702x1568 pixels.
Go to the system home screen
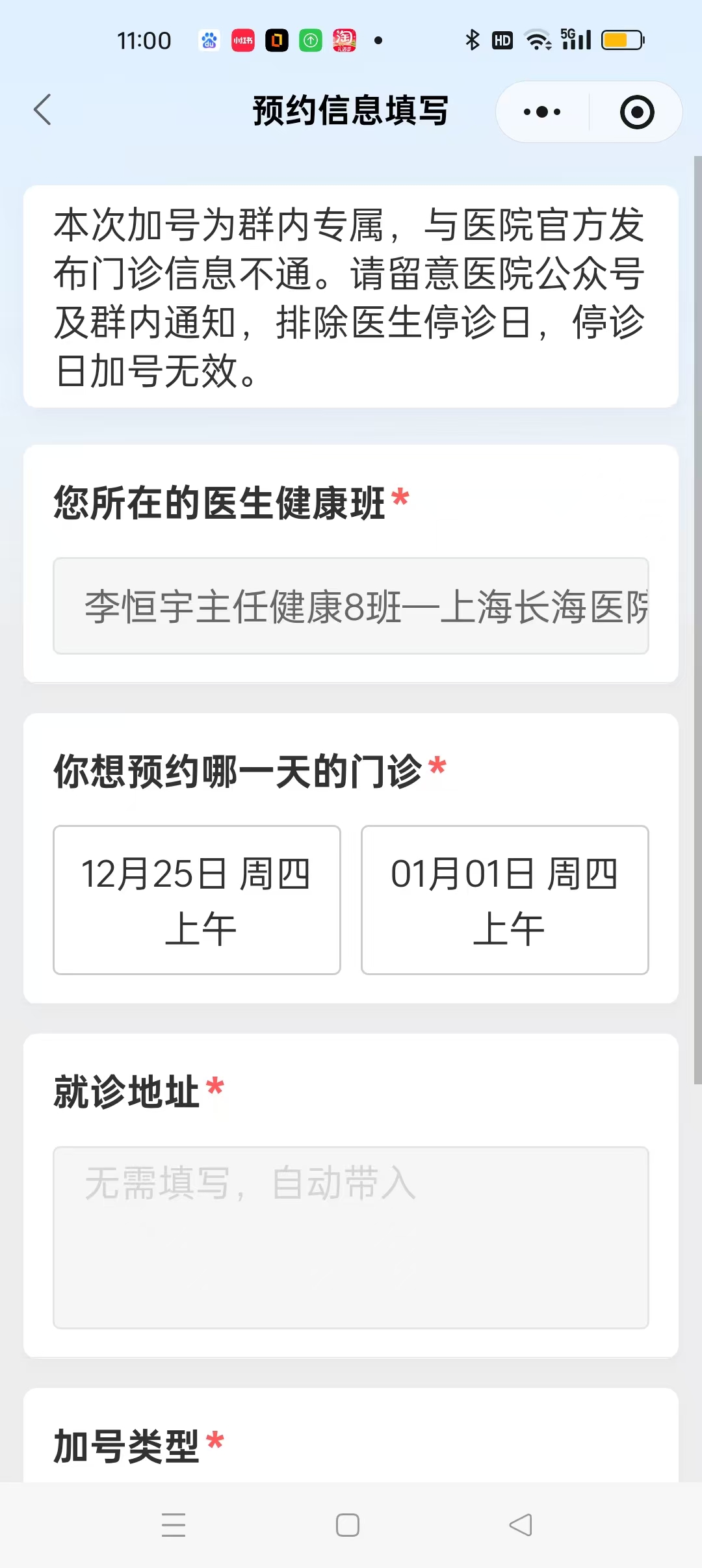coord(348,1525)
